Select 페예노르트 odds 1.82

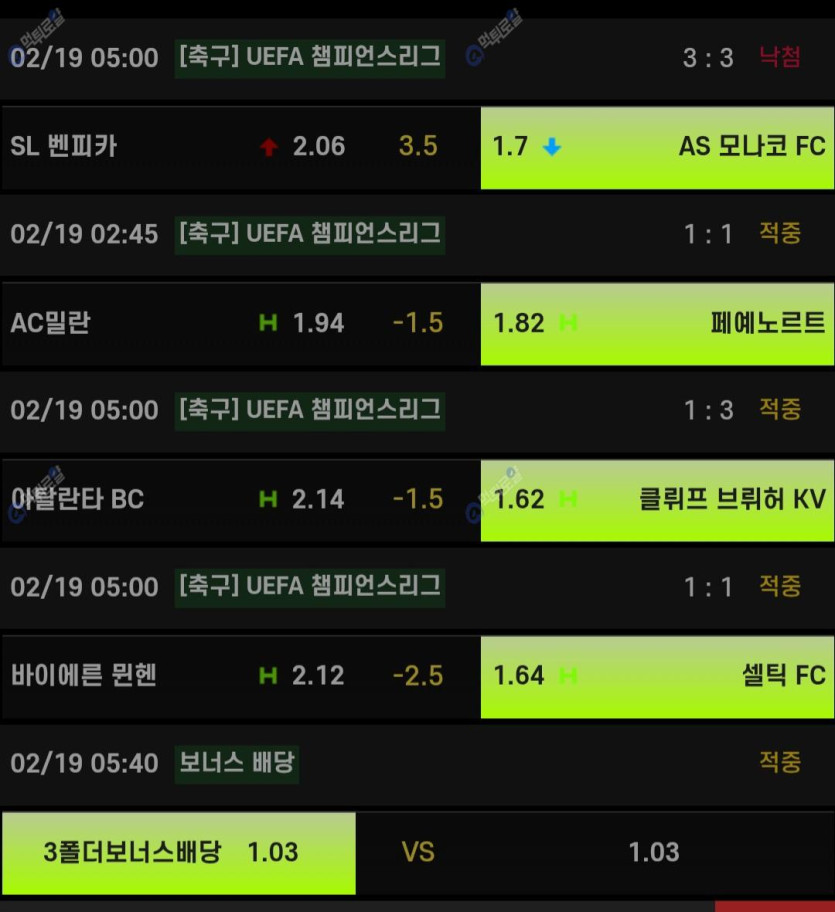657,323
